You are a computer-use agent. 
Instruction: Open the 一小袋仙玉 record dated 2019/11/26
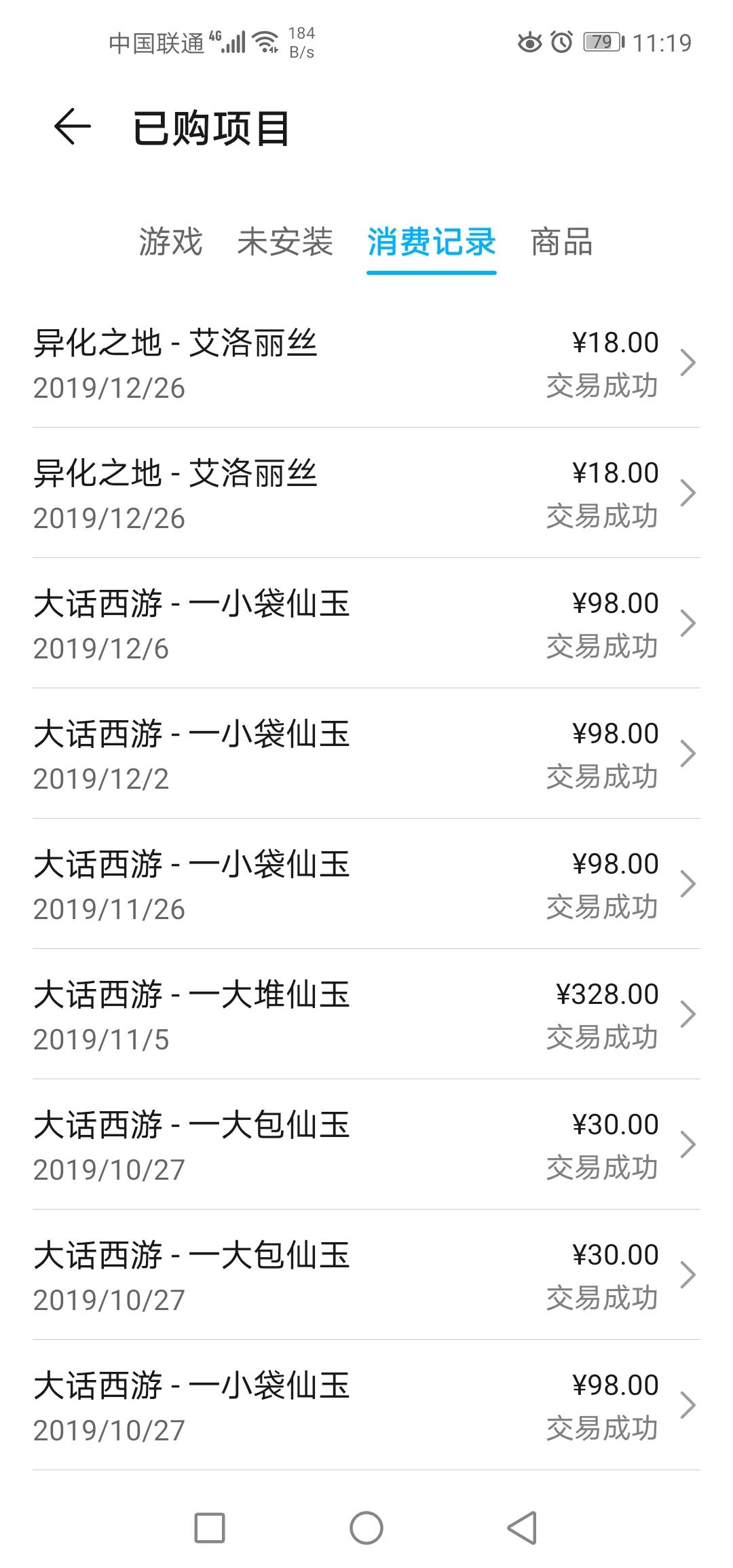pos(366,884)
